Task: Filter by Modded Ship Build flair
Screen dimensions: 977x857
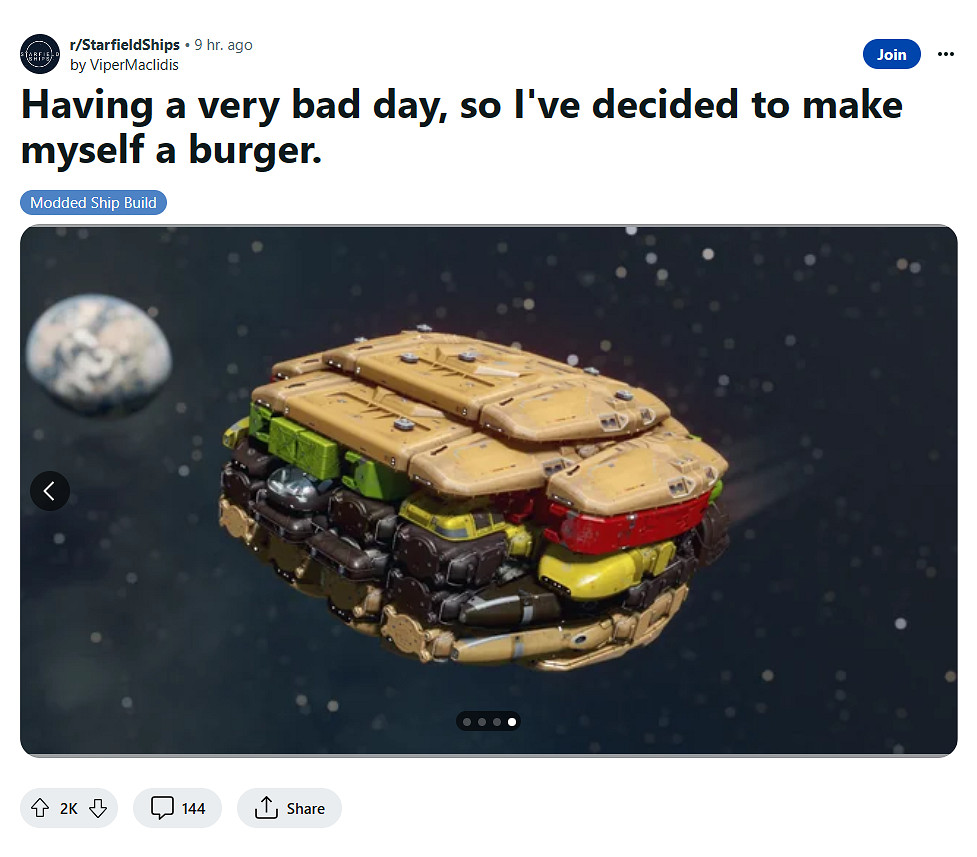Action: point(93,203)
